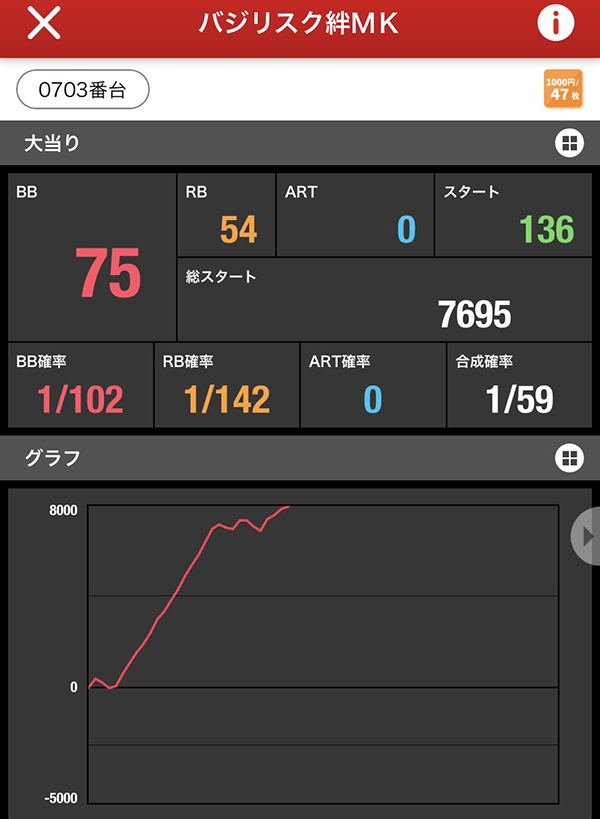Open the info icon in header

[x=556, y=24]
